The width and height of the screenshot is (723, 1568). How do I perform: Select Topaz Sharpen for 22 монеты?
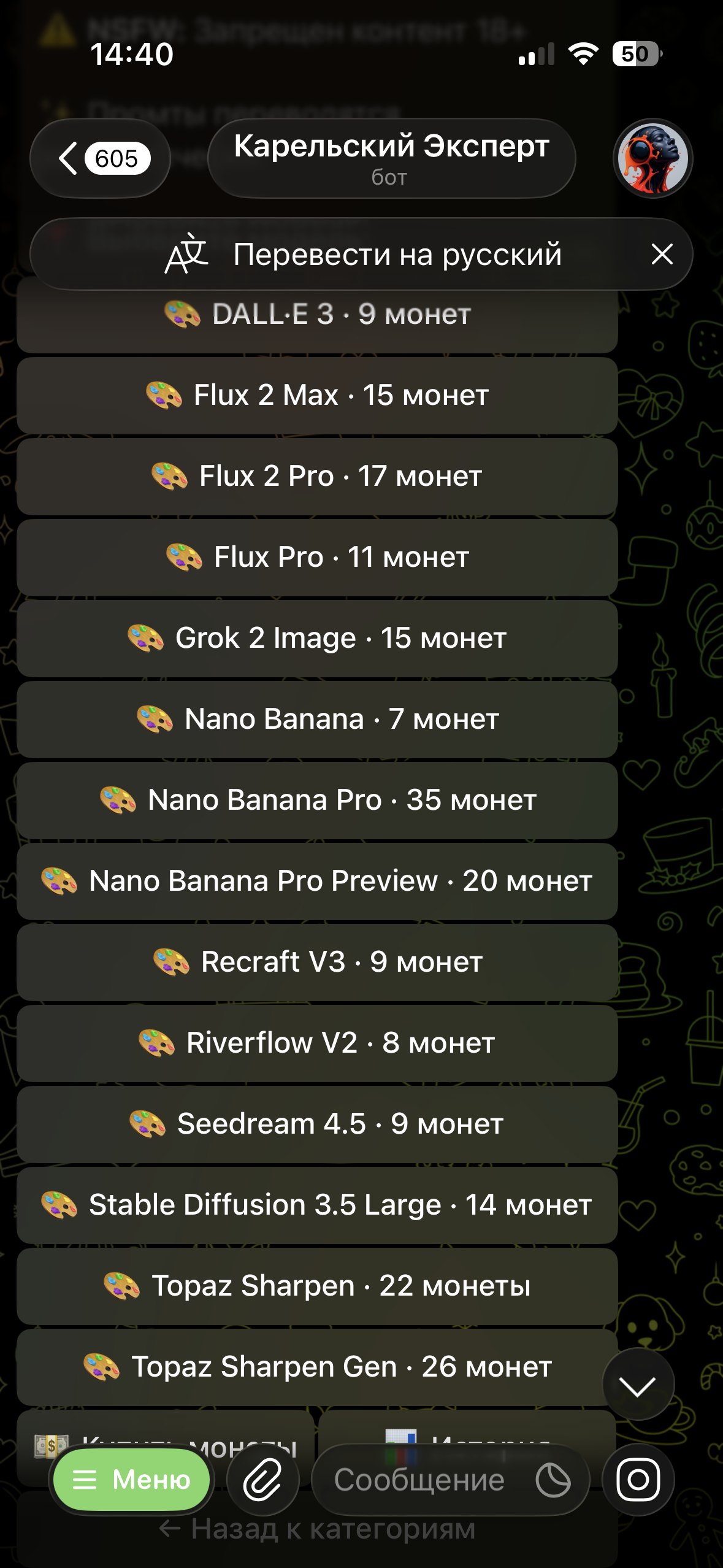coord(317,1286)
